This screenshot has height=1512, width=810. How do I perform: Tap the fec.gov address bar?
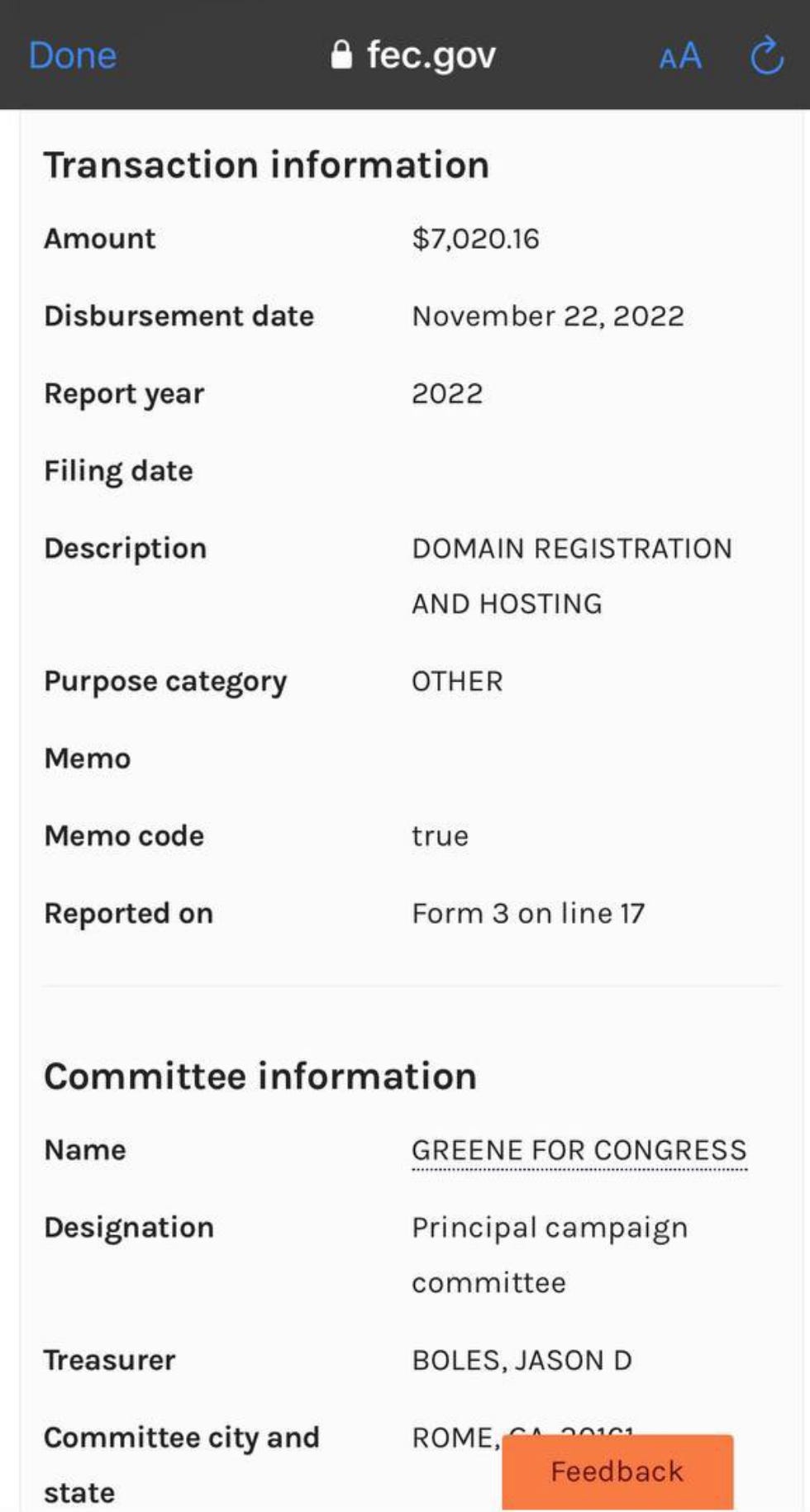[x=412, y=55]
